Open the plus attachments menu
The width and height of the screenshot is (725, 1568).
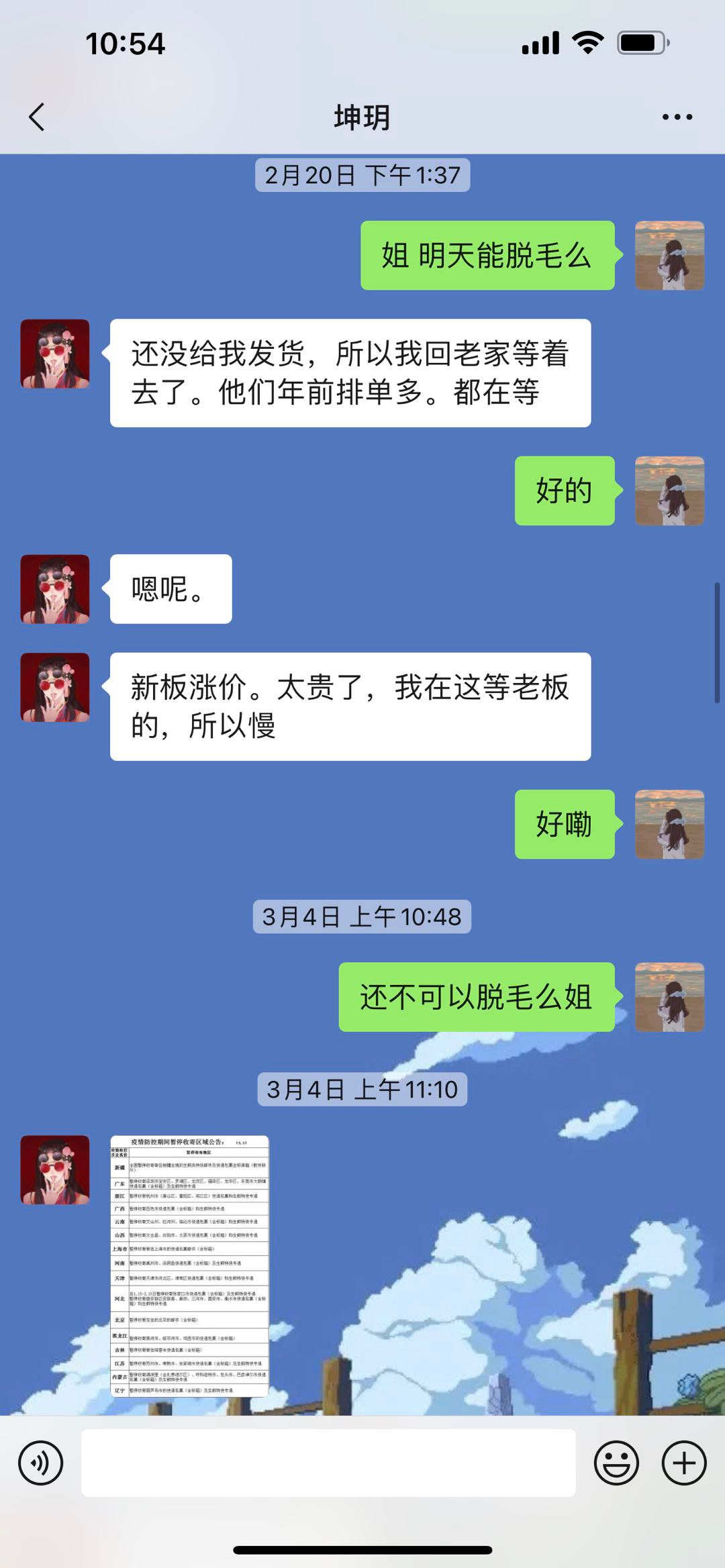click(x=683, y=1463)
